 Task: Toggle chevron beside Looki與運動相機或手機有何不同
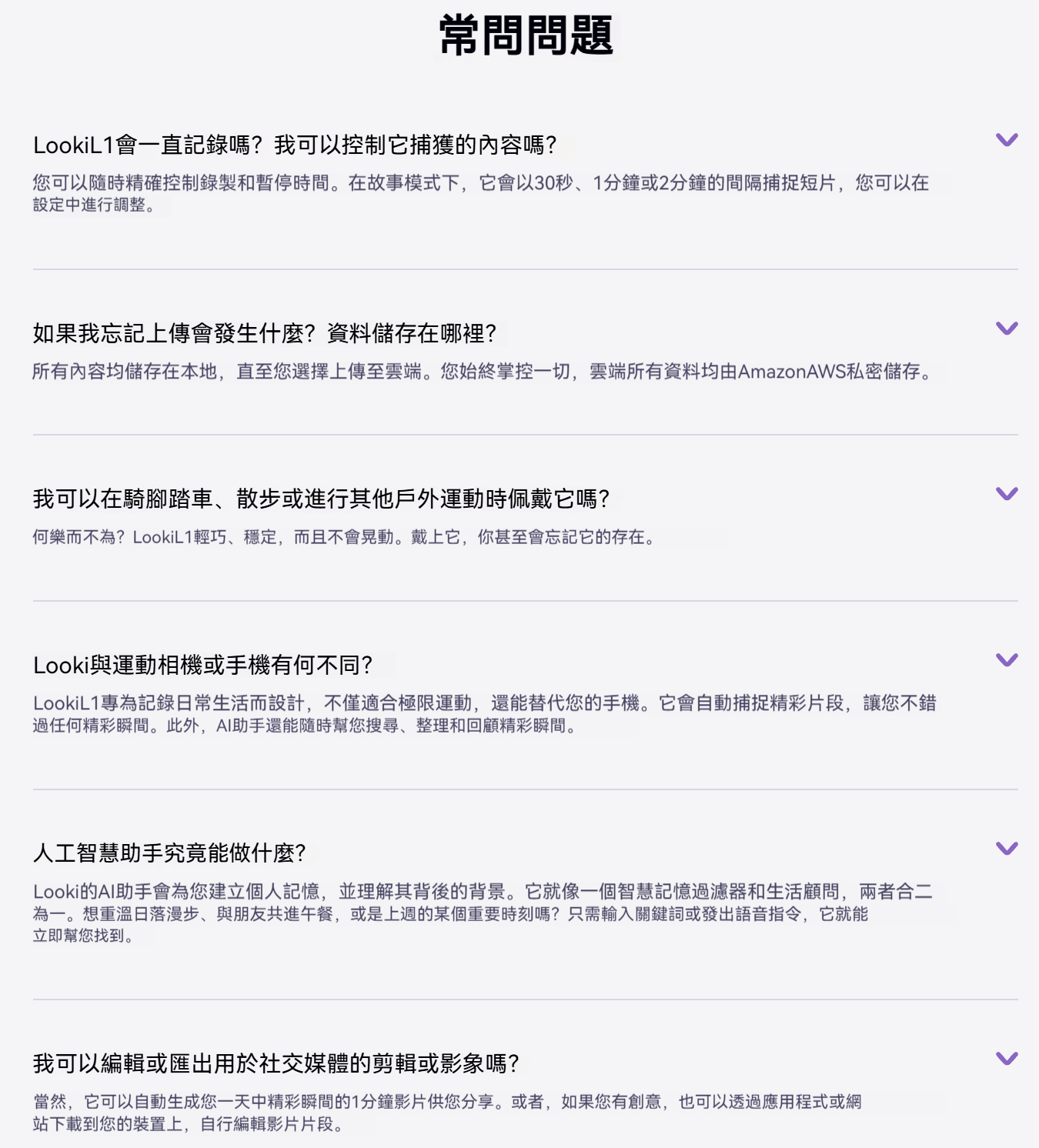coord(1006,660)
